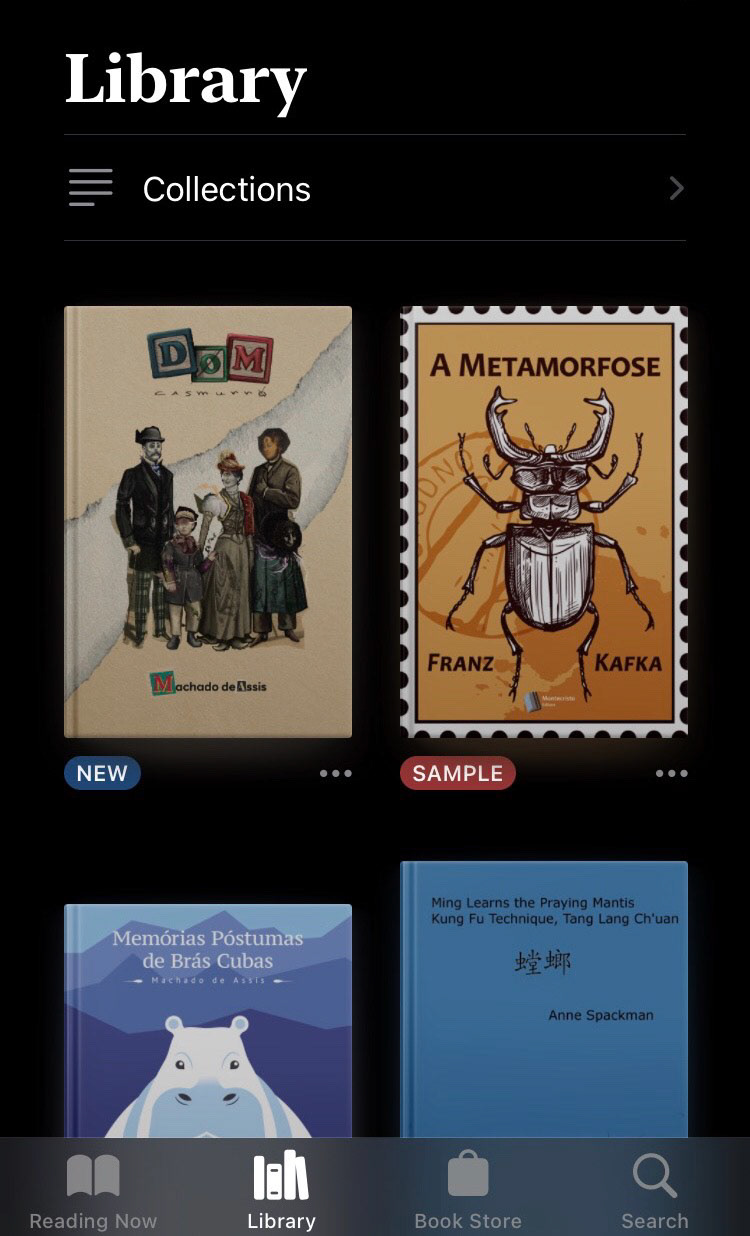
Task: Switch to the Search tab
Action: pyautogui.click(x=655, y=1192)
